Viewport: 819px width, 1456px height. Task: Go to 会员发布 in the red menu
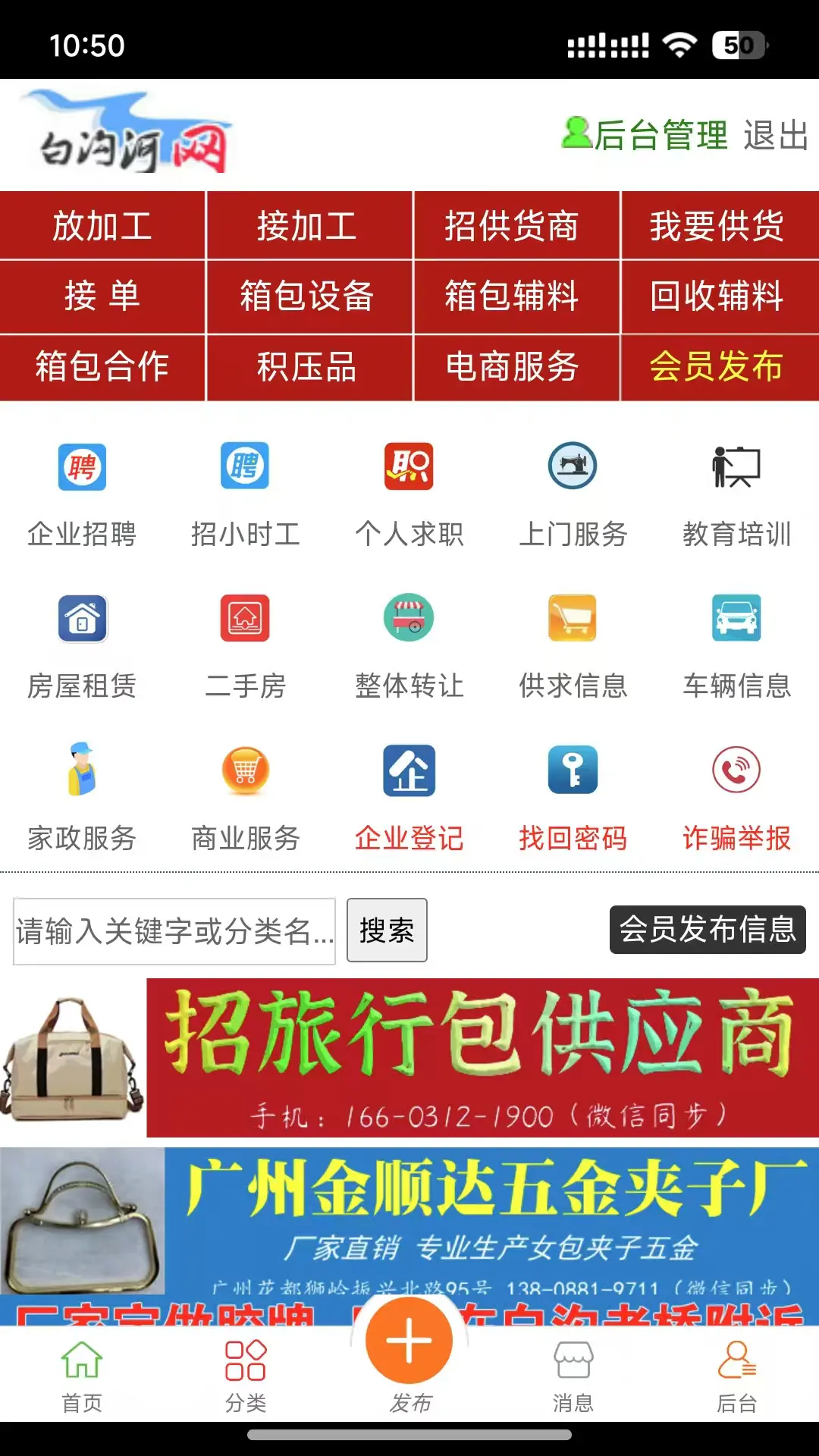click(717, 367)
